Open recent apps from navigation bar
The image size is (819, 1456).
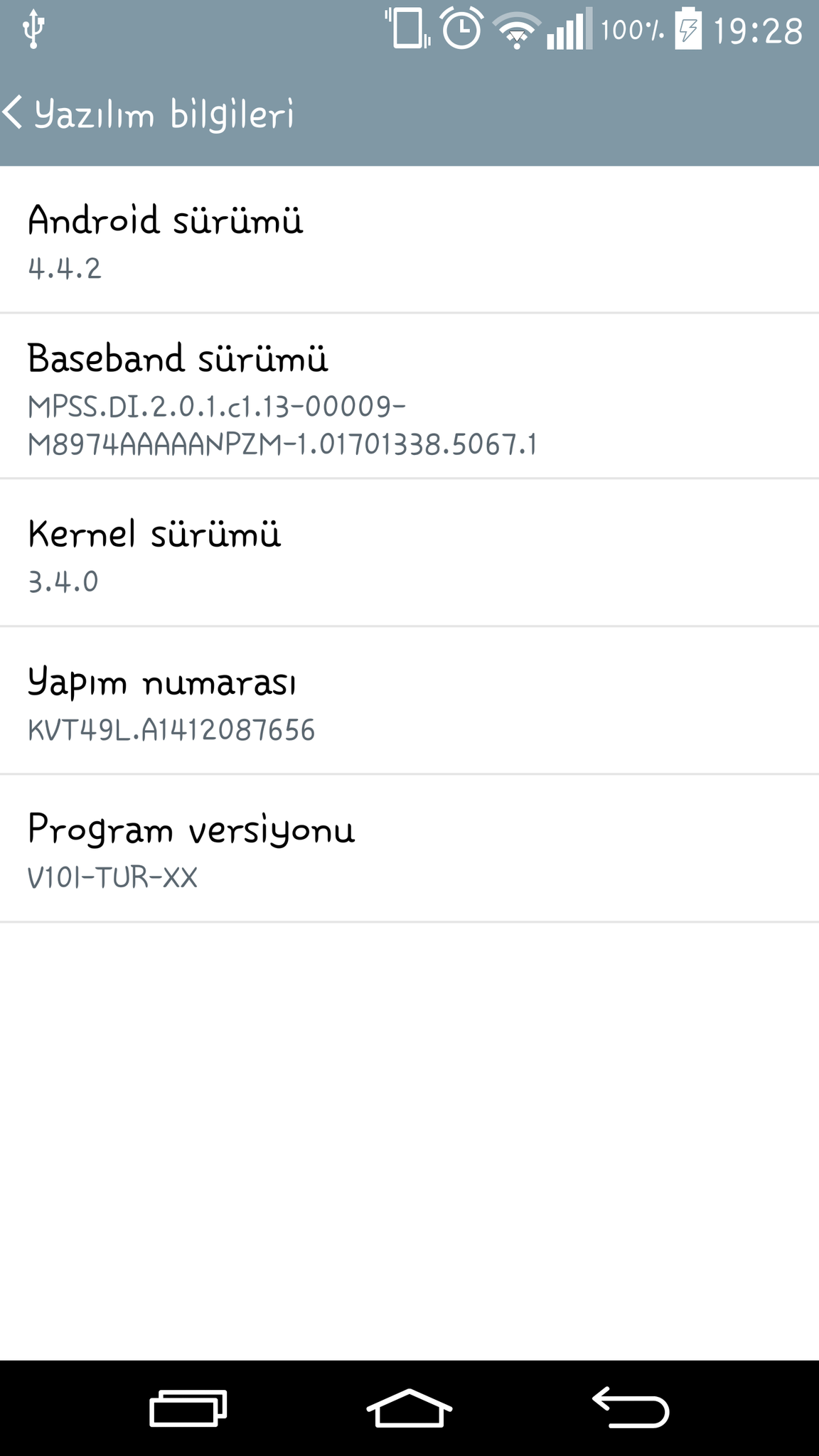coord(188,1408)
